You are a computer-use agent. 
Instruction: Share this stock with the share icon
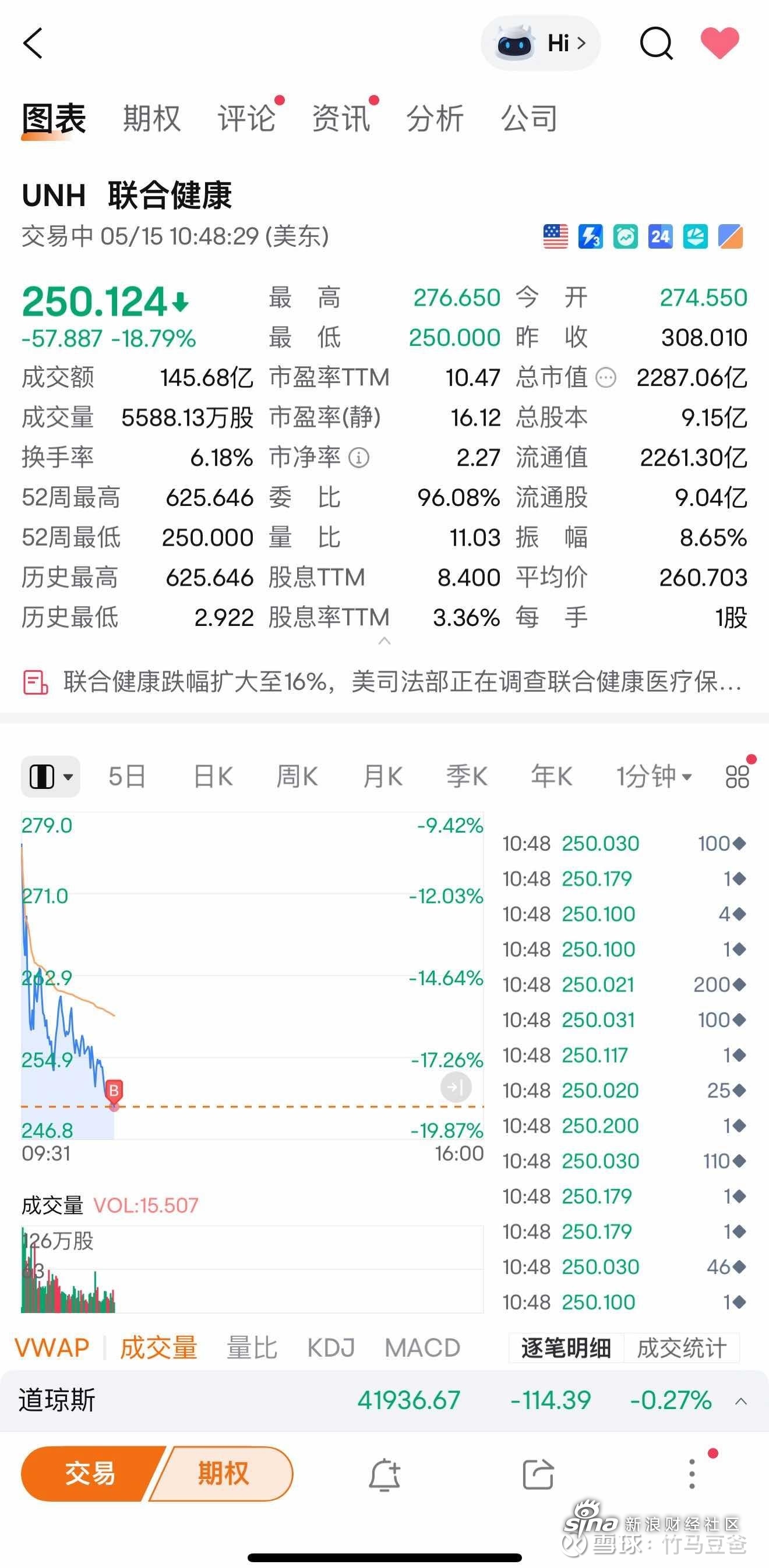538,1475
